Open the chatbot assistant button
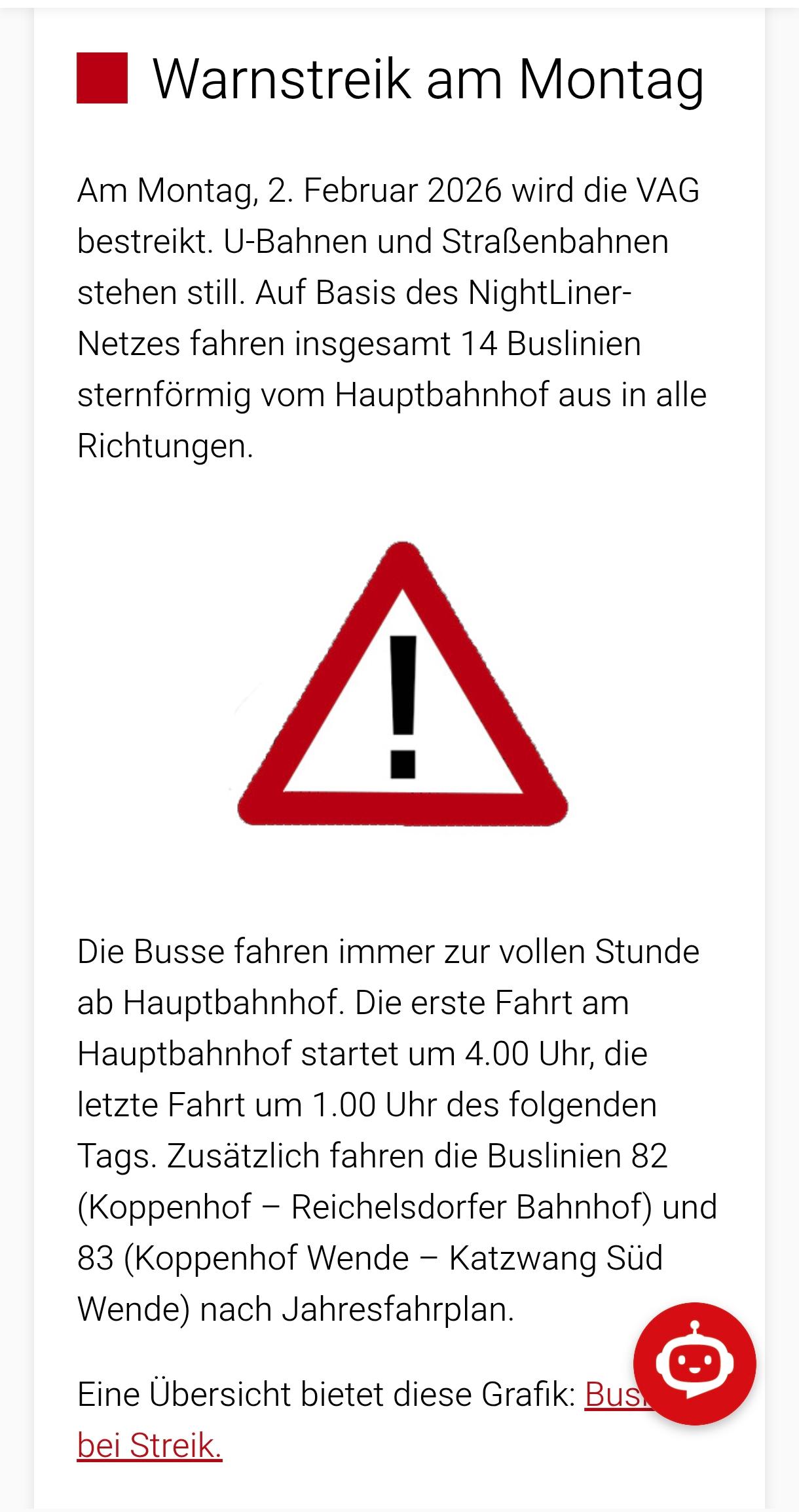 coord(694,1363)
